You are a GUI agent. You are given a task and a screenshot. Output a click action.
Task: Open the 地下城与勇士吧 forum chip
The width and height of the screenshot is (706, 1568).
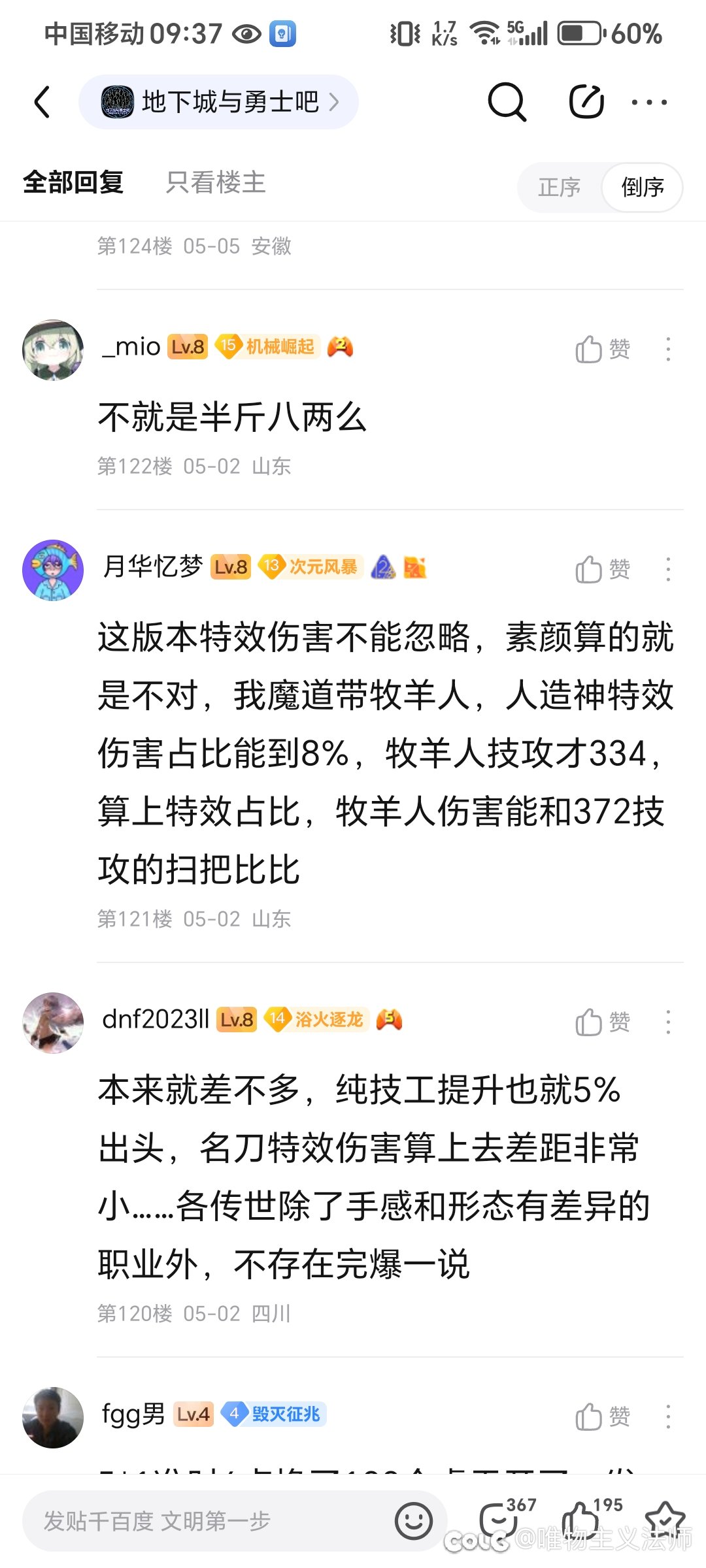218,102
